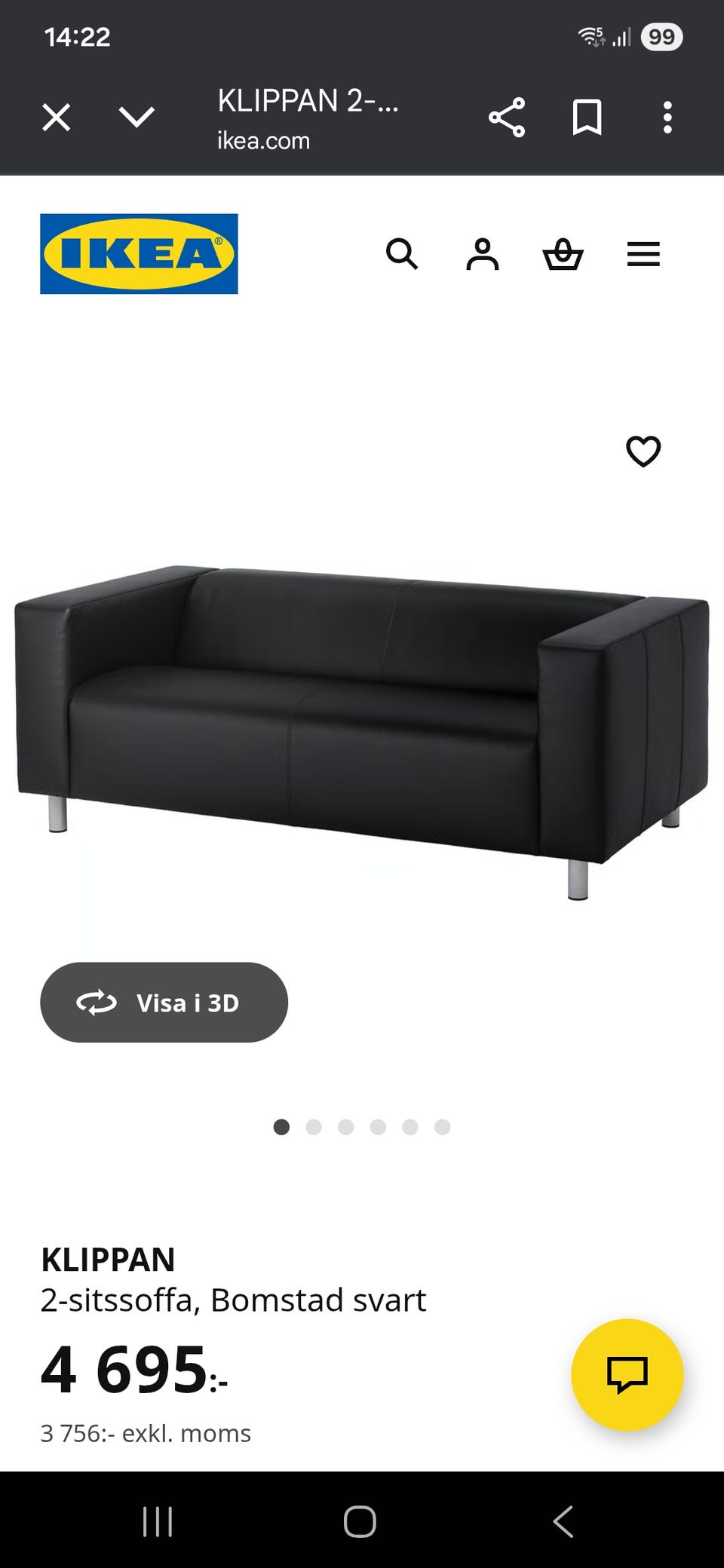
Task: Open the yellow chat bubble
Action: point(627,1374)
